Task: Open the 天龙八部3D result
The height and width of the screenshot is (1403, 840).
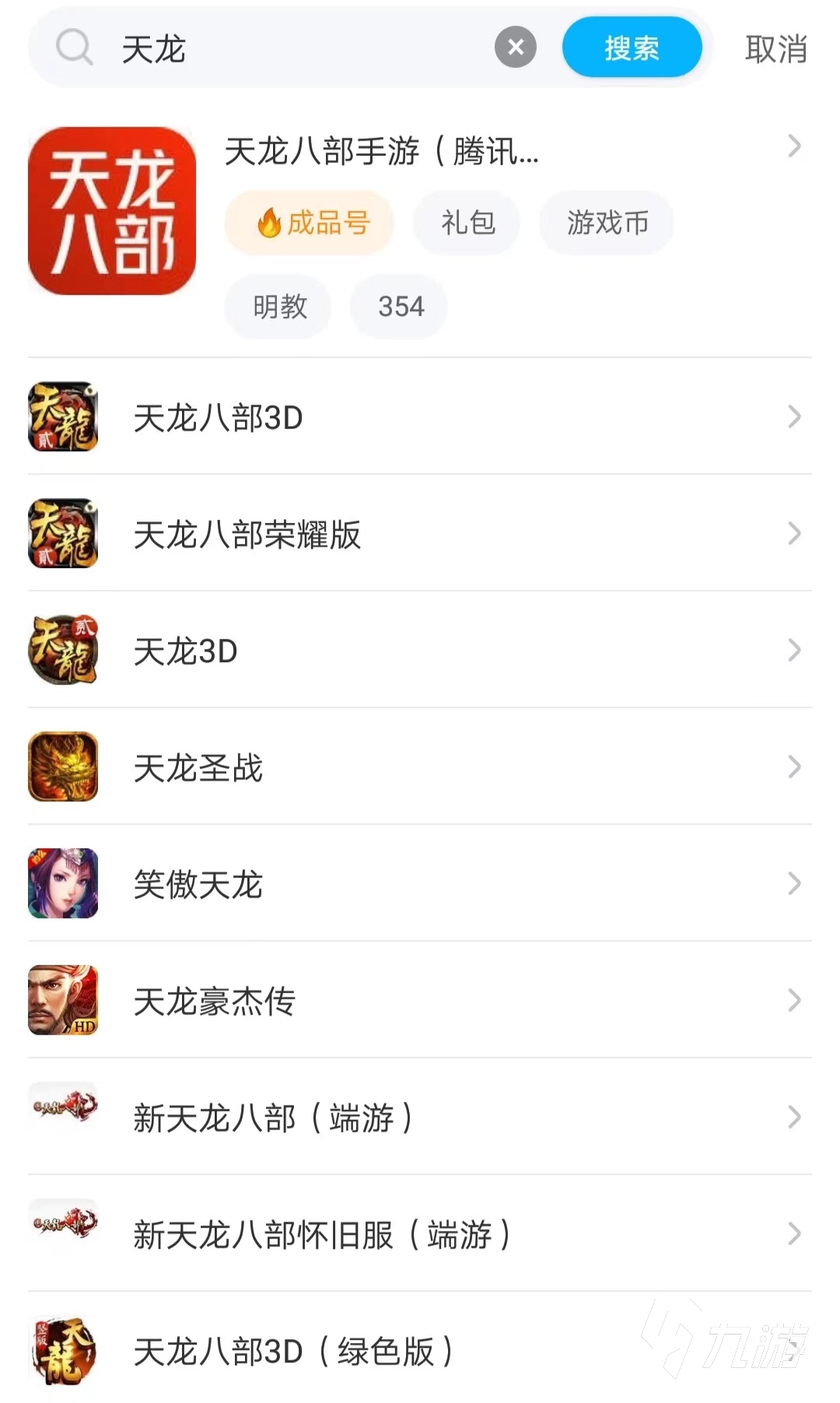Action: (420, 417)
